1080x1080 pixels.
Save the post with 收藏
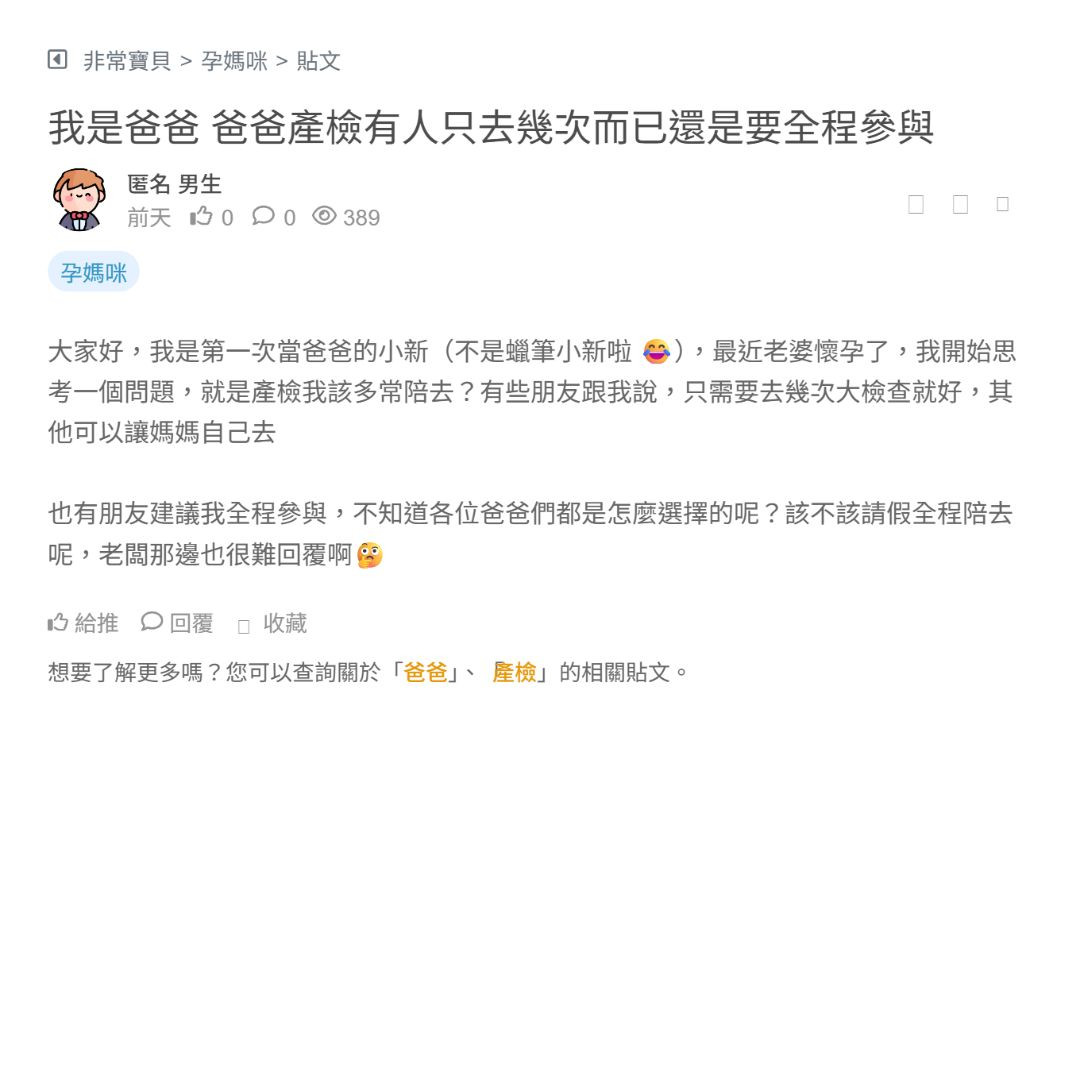[x=273, y=624]
